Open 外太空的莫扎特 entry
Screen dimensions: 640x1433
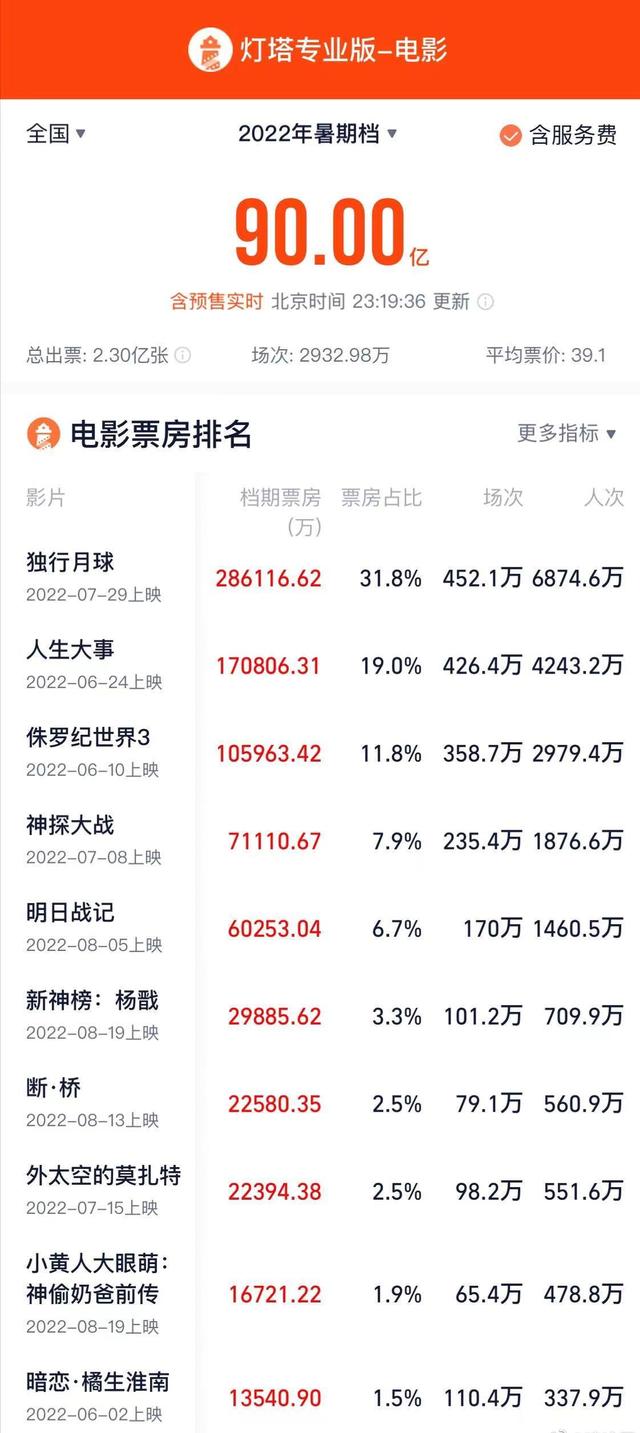tap(320, 1190)
